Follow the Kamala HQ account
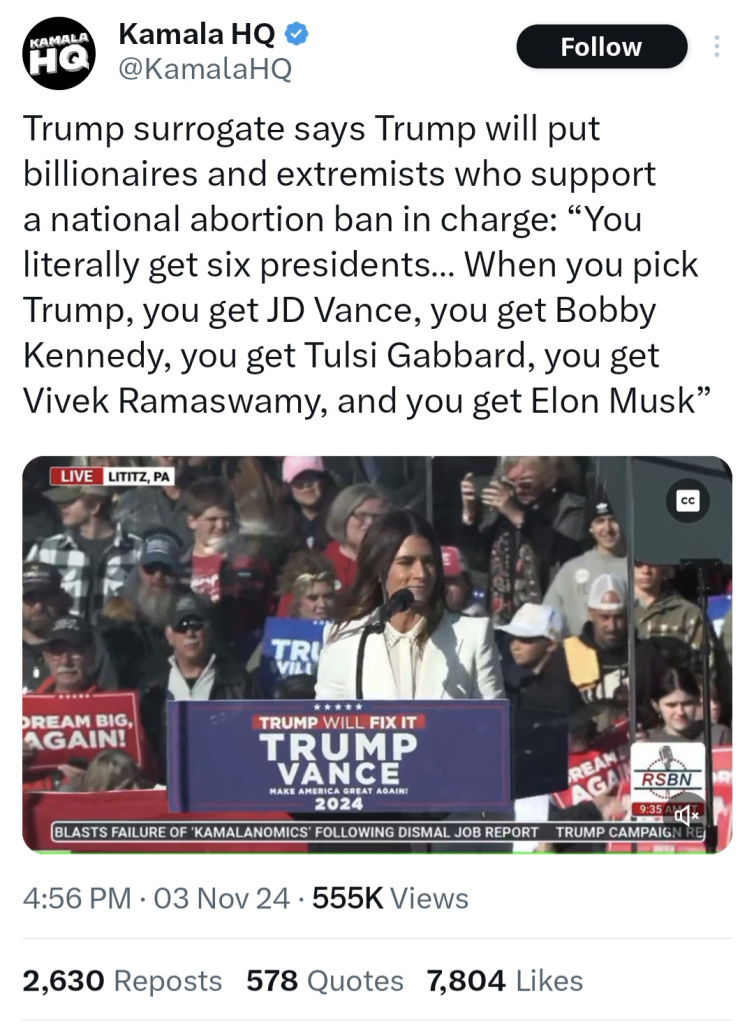The width and height of the screenshot is (754, 1024). click(601, 47)
